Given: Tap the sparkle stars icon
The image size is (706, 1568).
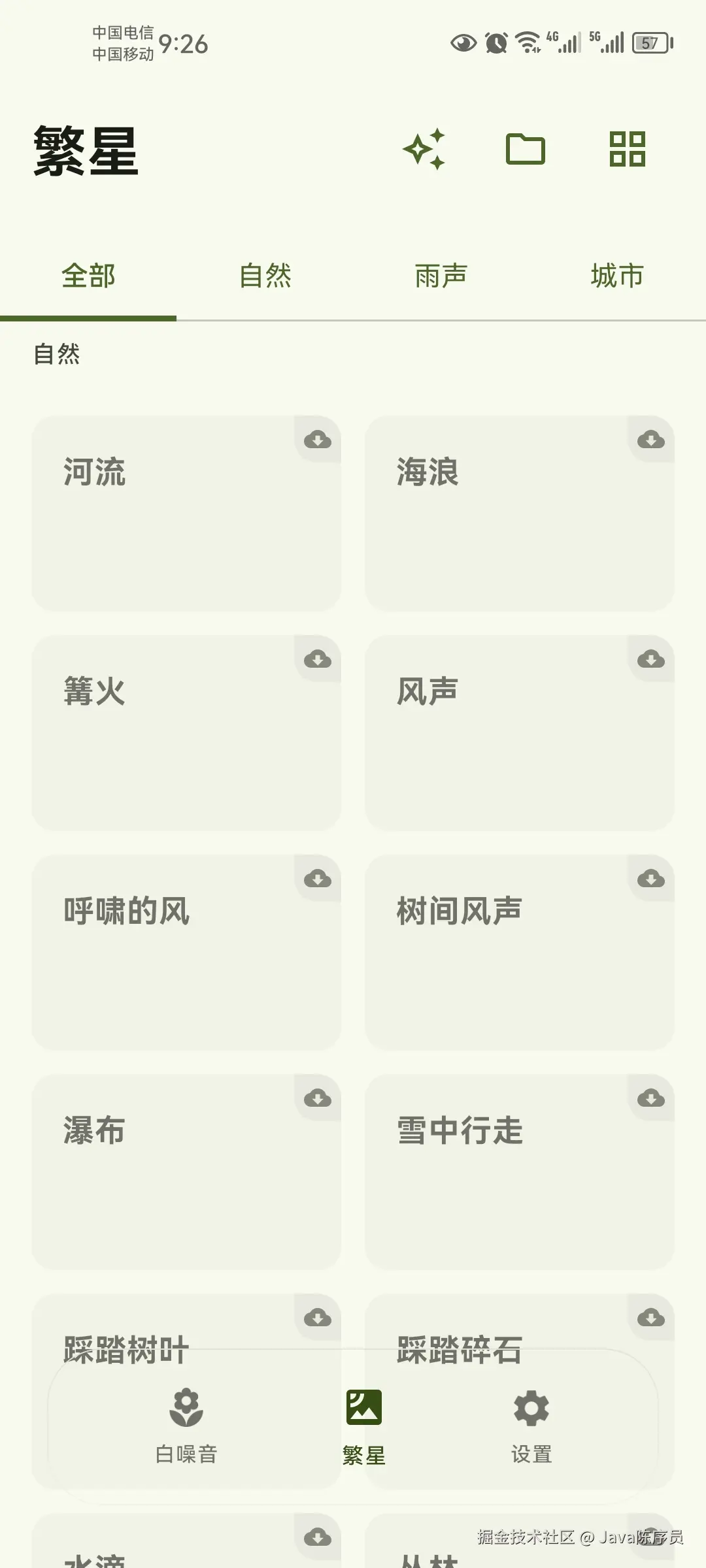Looking at the screenshot, I should [424, 149].
